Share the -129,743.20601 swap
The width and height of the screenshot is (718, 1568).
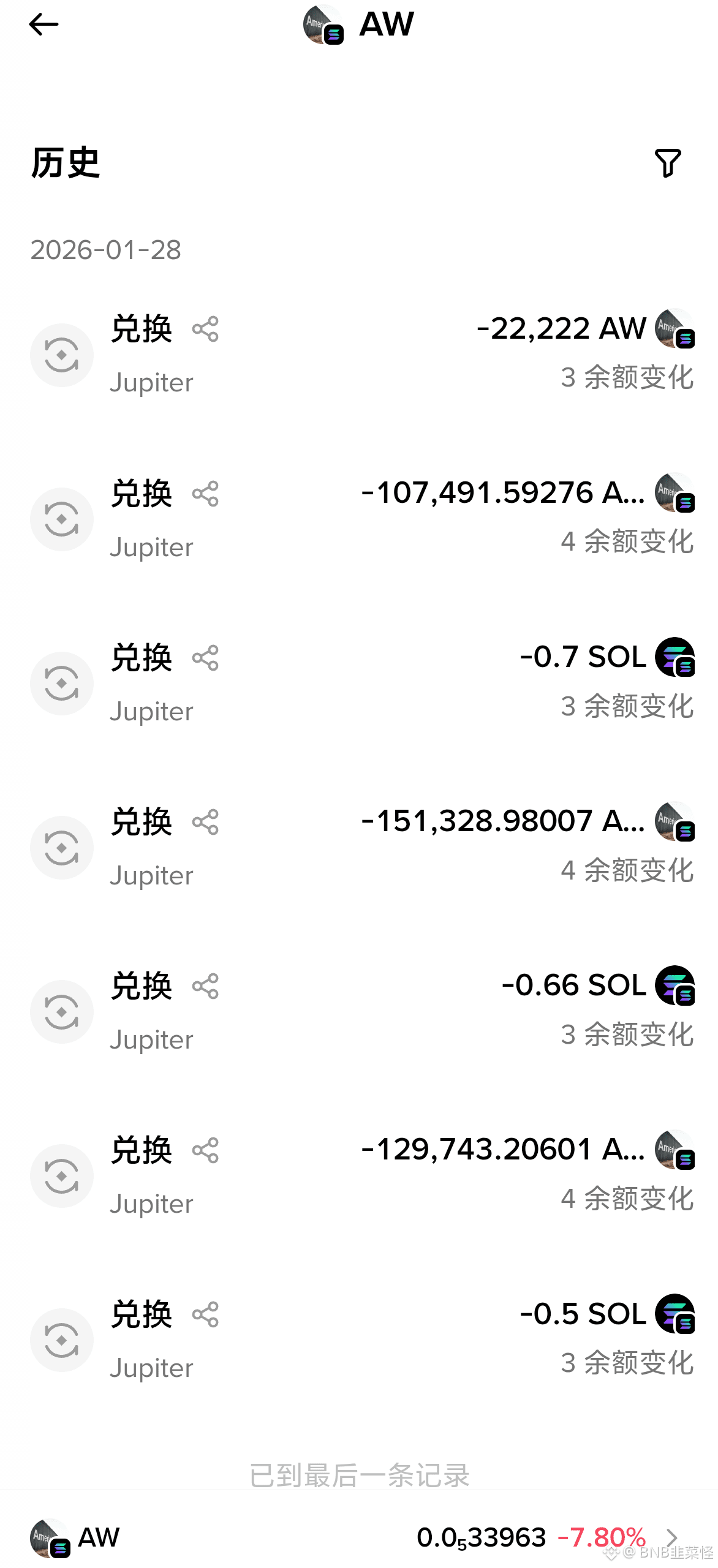205,1150
